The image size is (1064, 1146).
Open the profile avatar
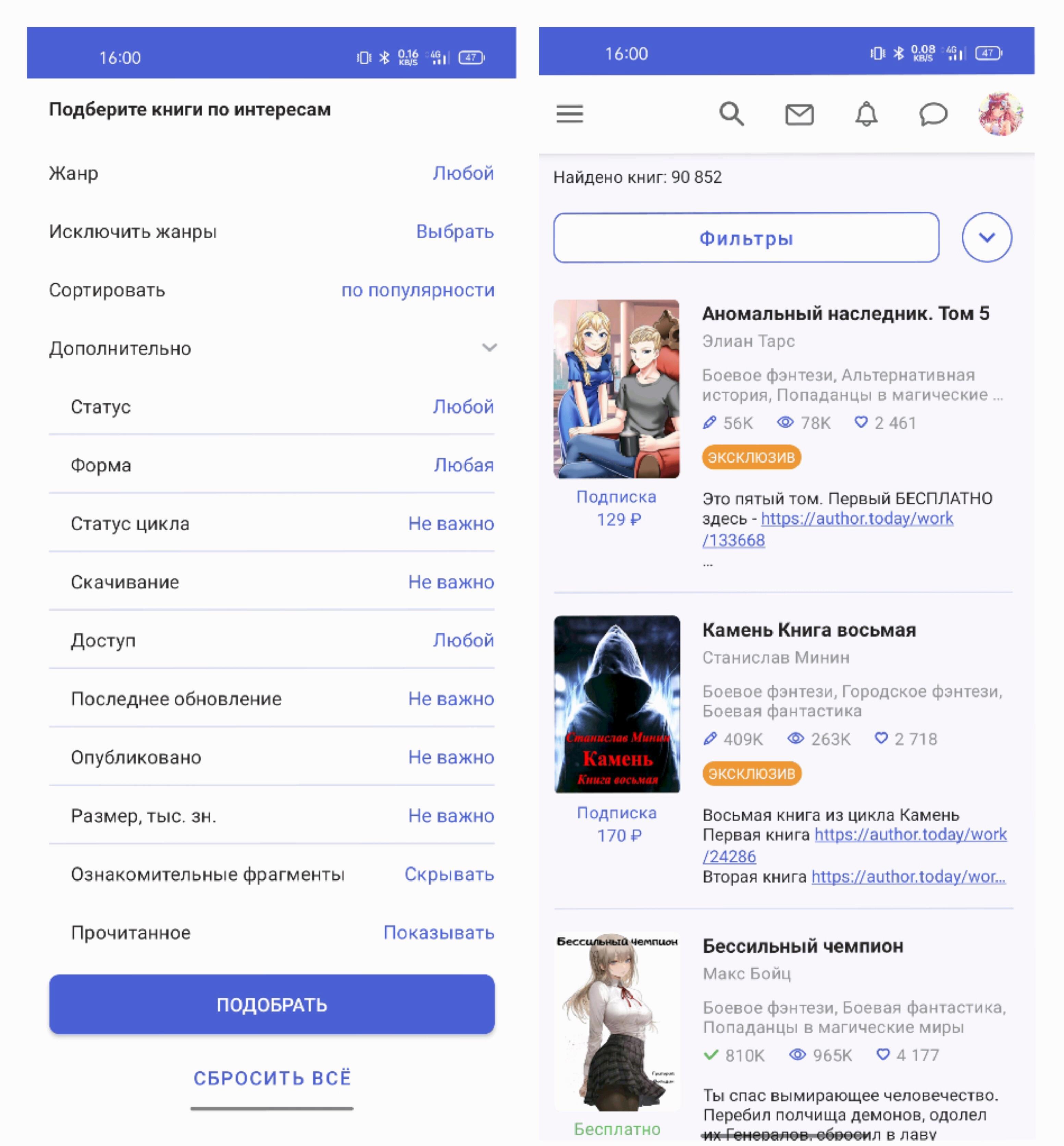pos(1001,114)
